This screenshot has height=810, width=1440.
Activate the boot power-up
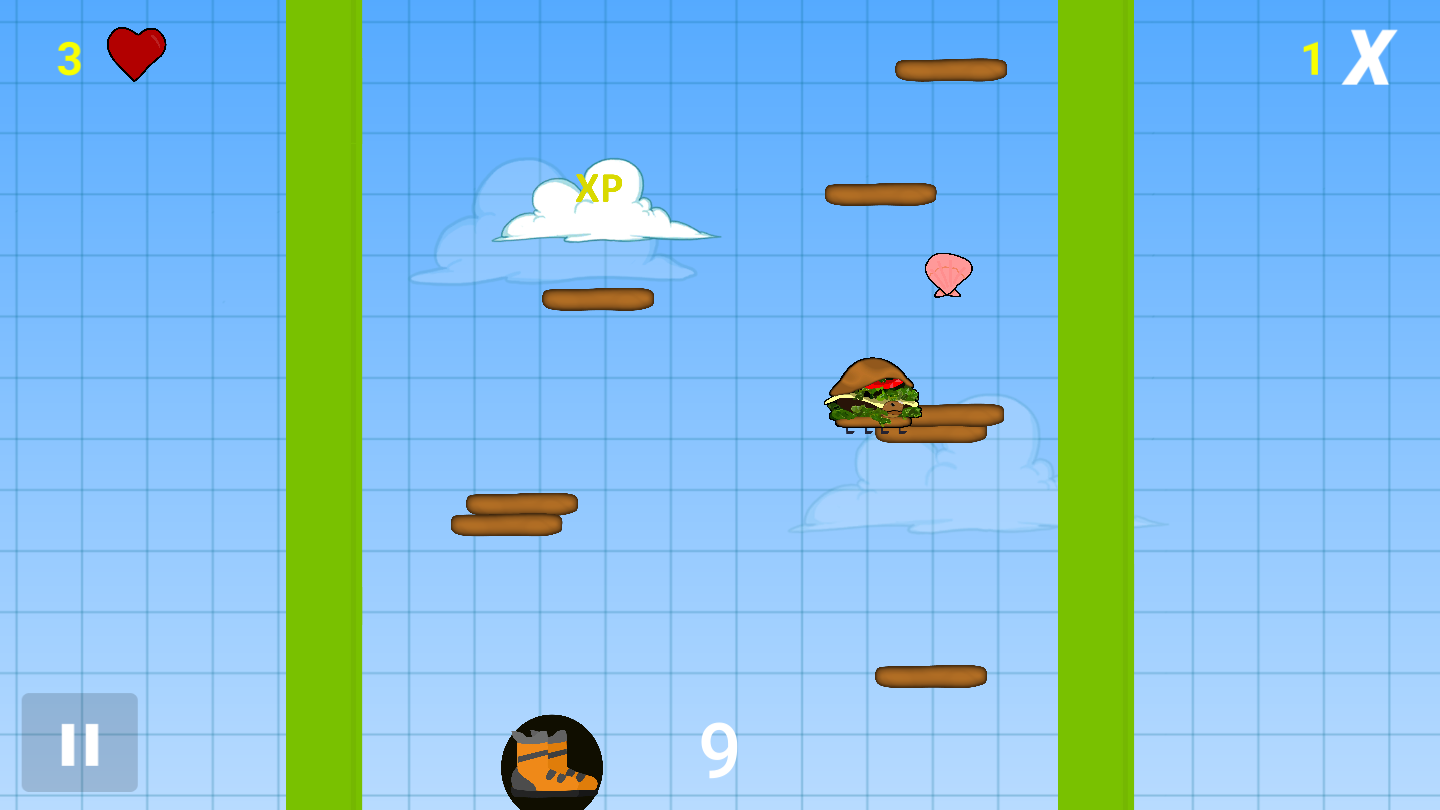pos(552,764)
